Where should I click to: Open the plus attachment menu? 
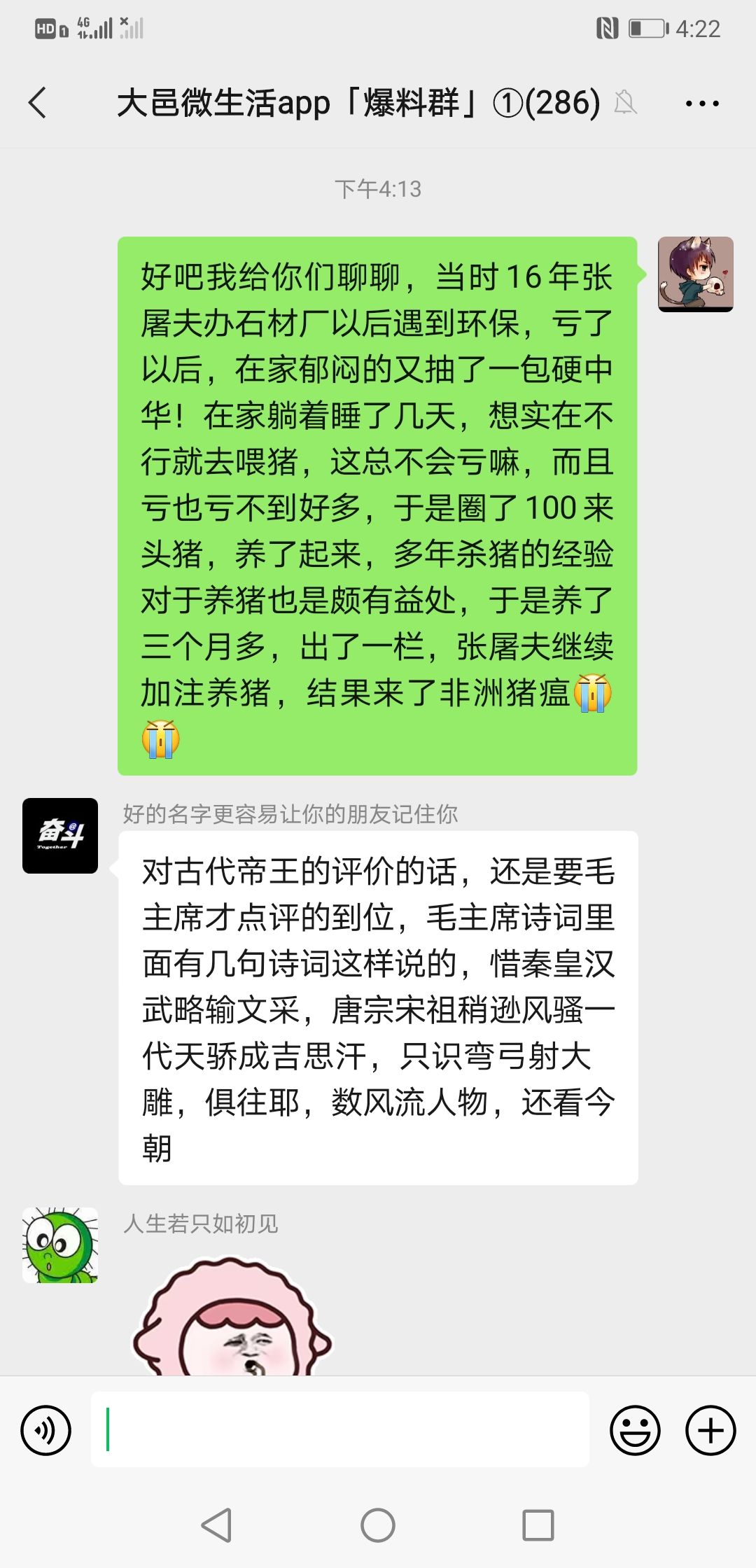[x=710, y=1429]
